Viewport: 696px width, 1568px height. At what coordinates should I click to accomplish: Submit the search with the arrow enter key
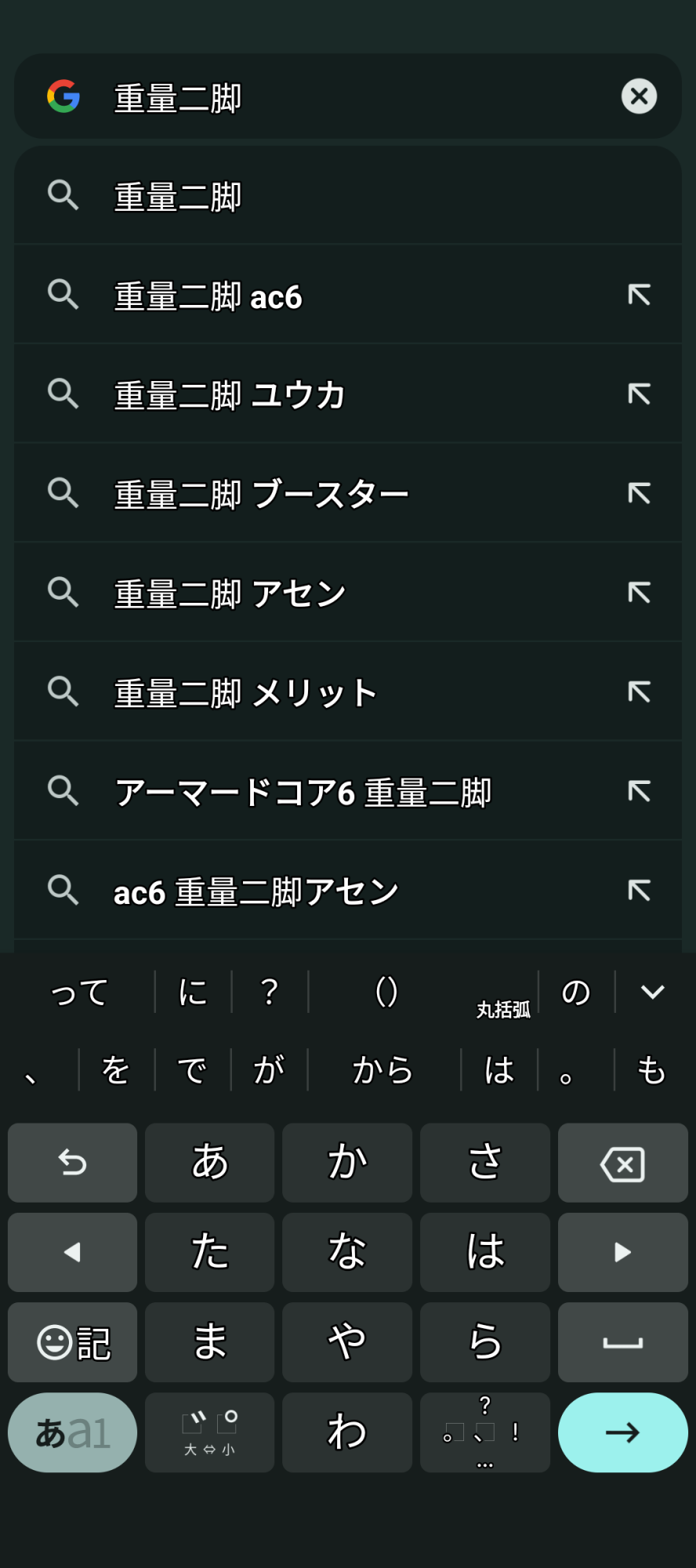point(622,1432)
